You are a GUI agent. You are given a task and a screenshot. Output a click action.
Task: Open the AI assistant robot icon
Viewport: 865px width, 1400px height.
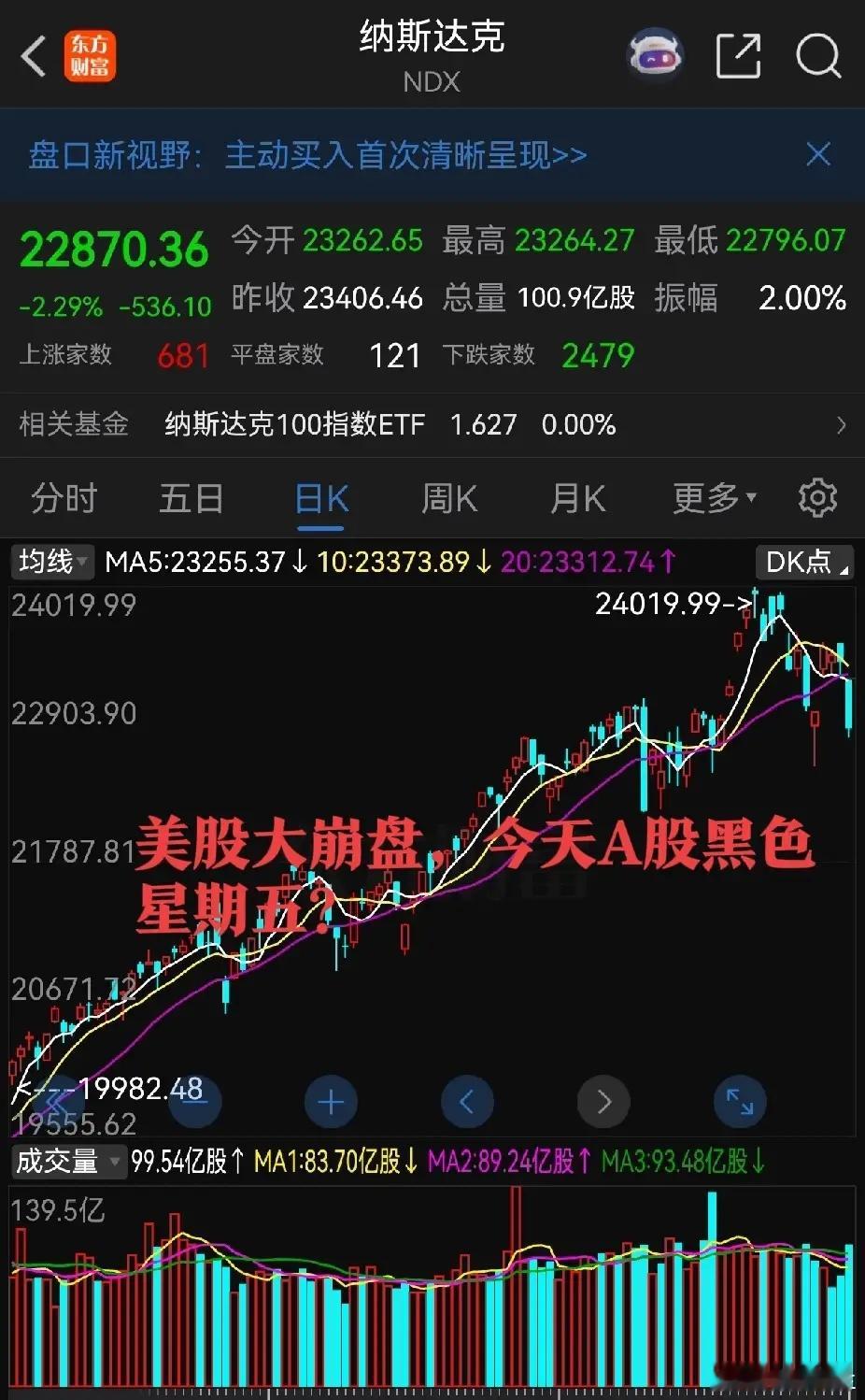pyautogui.click(x=655, y=55)
